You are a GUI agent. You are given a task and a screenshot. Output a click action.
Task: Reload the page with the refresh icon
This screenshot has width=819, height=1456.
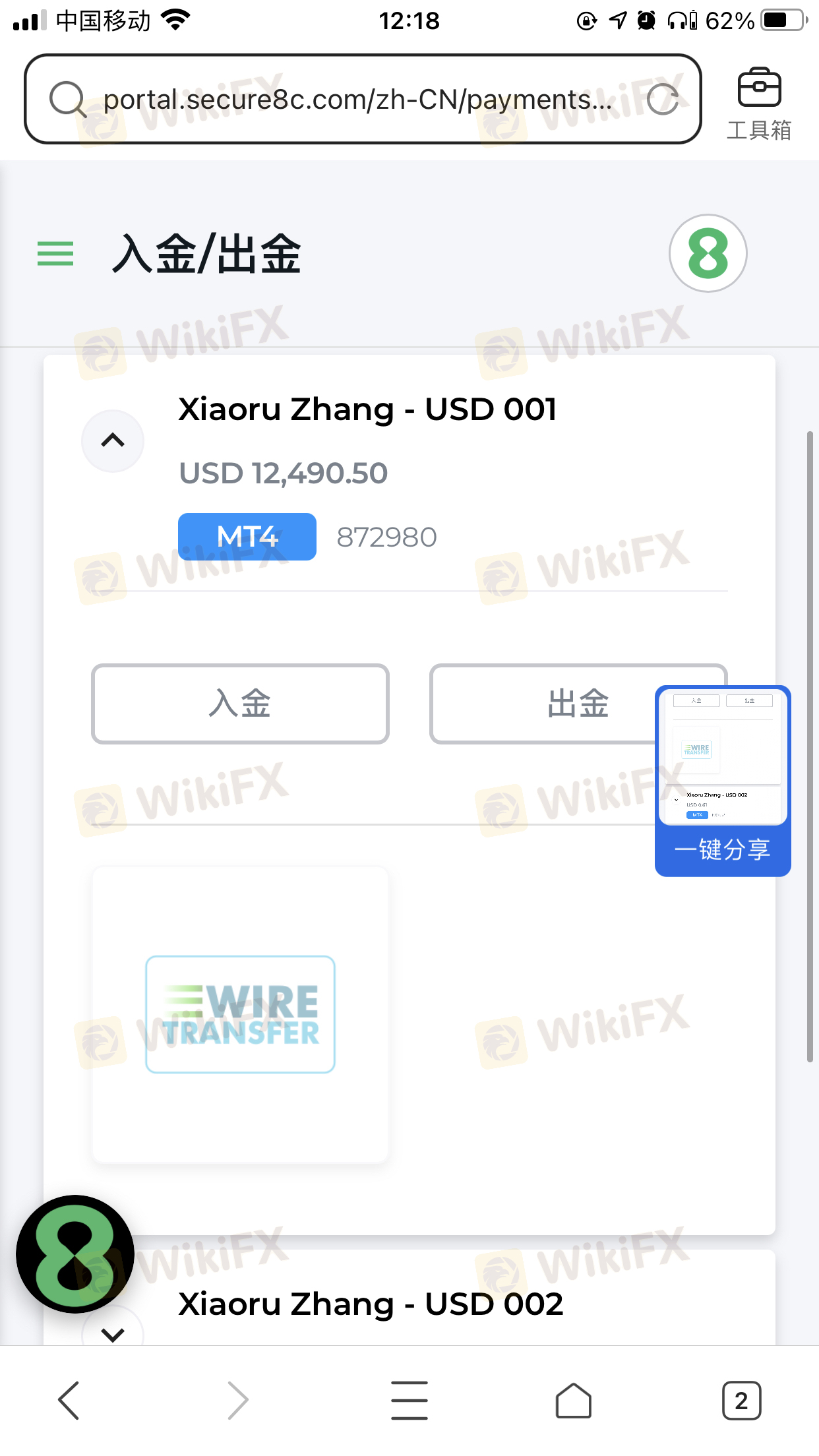coord(662,100)
